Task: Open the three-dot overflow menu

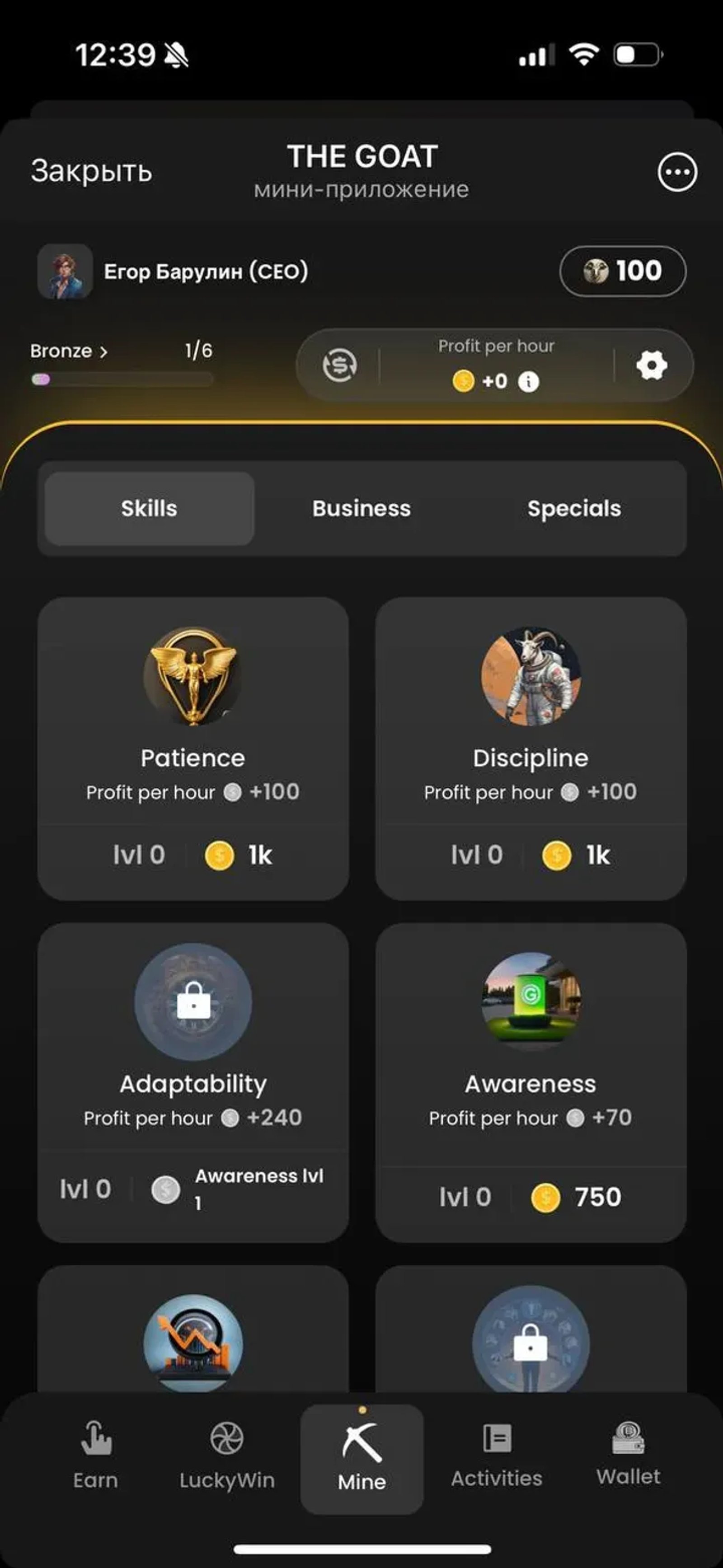Action: click(x=677, y=172)
